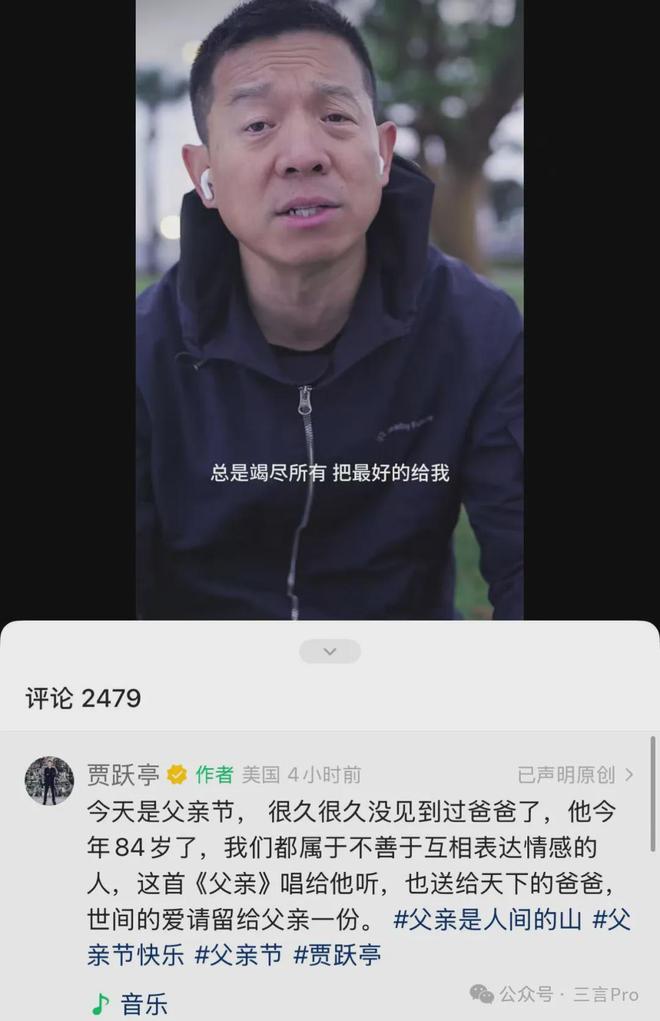Open hashtag #父亲是人间的山
The image size is (660, 1021).
click(488, 920)
